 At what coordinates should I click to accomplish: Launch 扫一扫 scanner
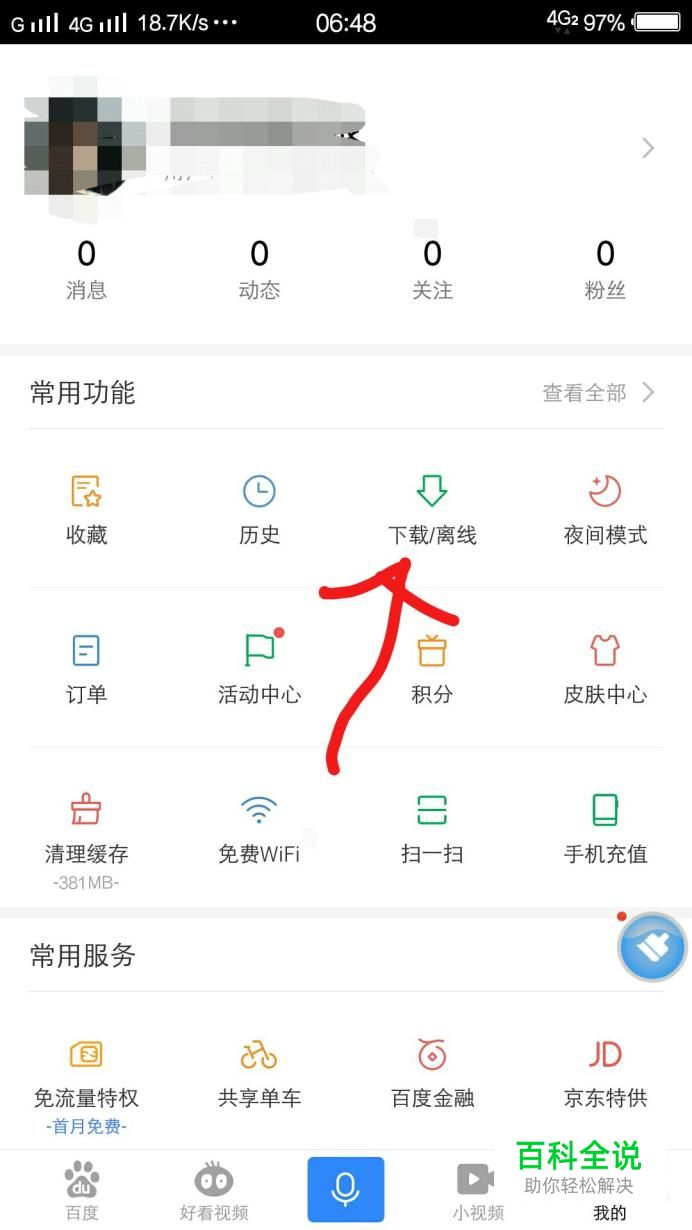[x=432, y=828]
